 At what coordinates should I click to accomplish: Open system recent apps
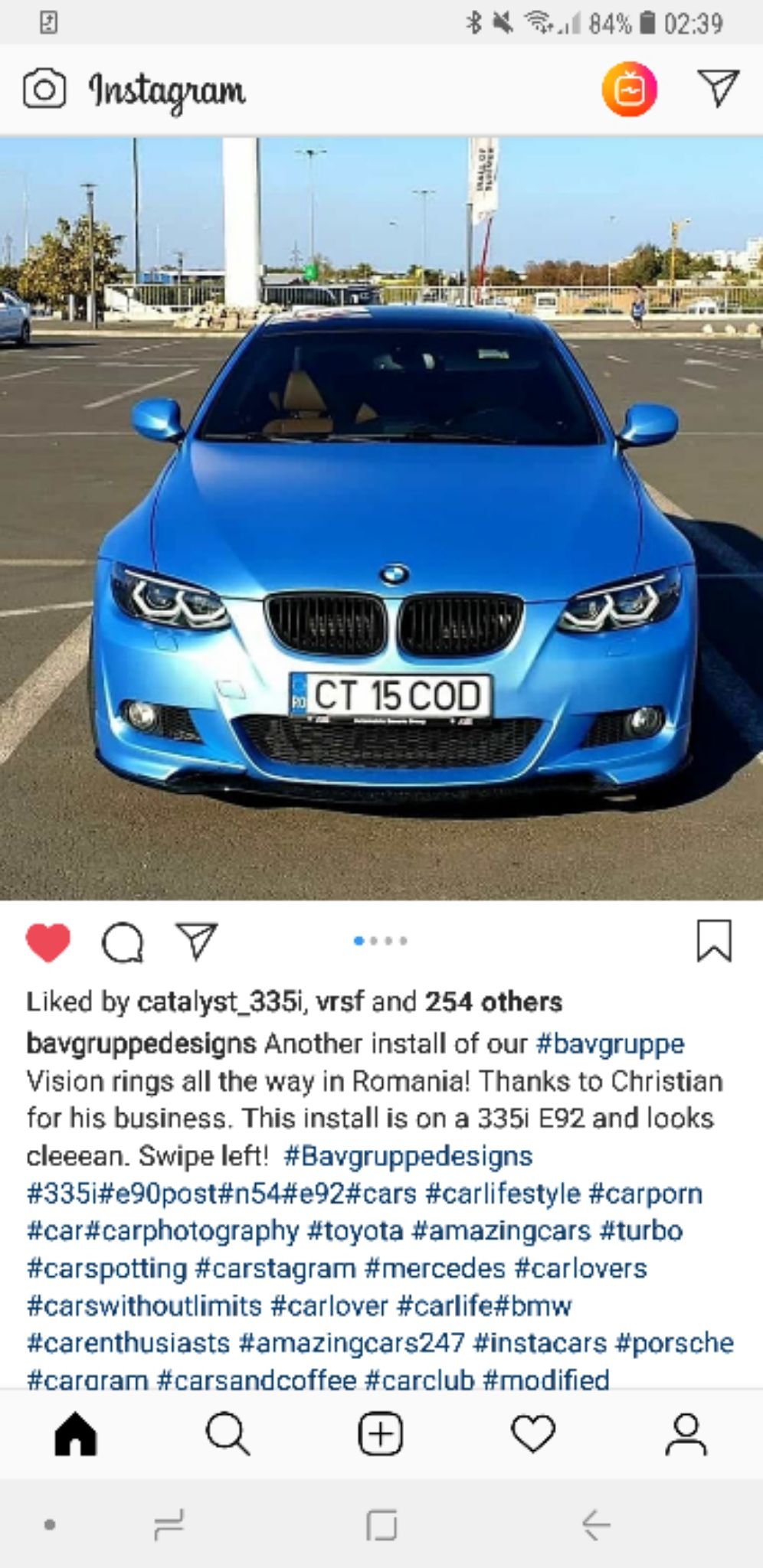[x=169, y=1524]
